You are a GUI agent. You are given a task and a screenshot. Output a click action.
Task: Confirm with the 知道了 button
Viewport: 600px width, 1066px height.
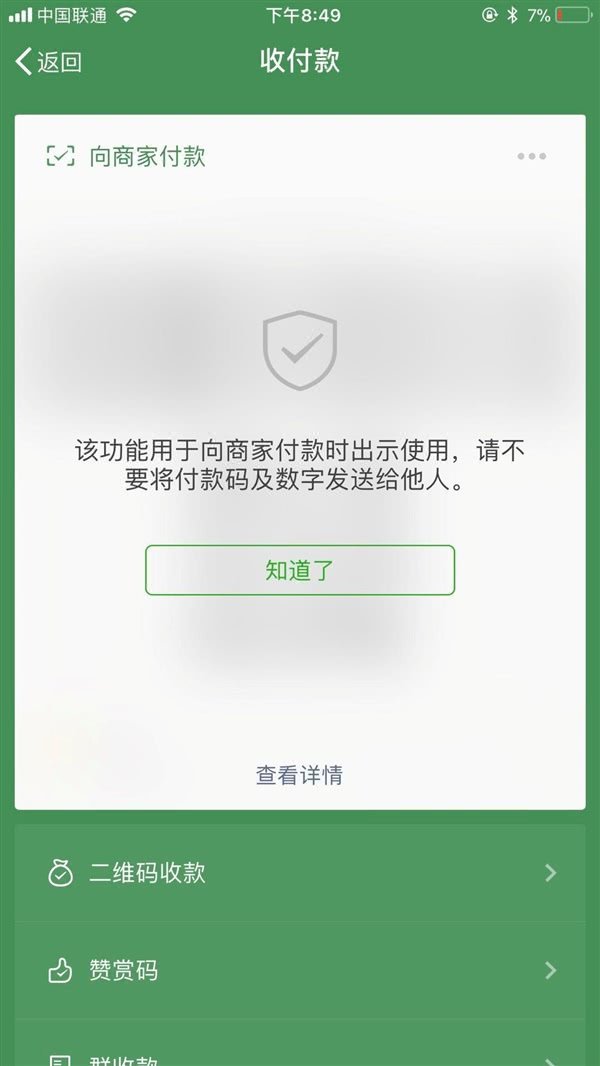pos(300,570)
